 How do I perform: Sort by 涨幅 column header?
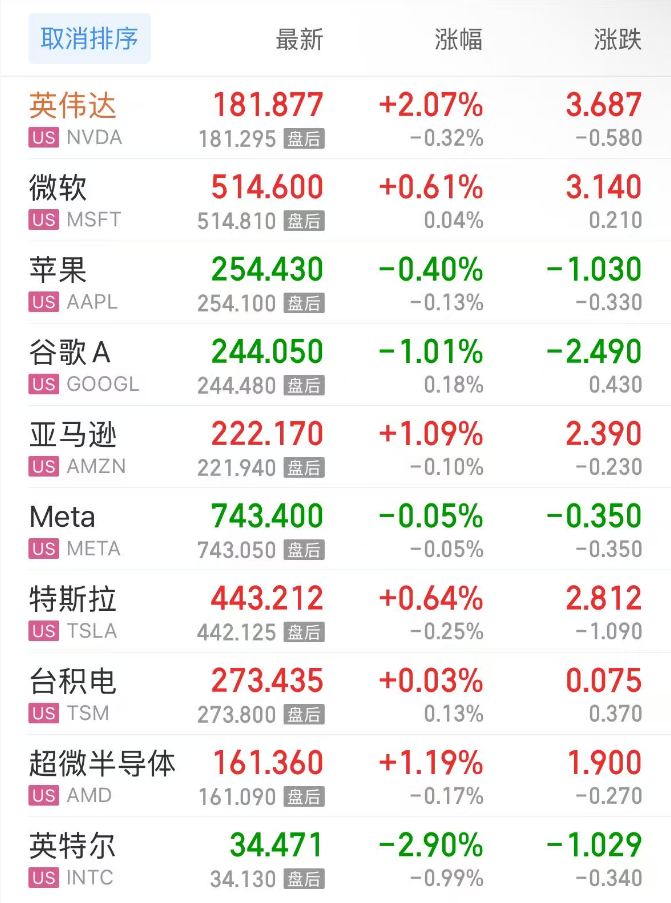[x=458, y=40]
